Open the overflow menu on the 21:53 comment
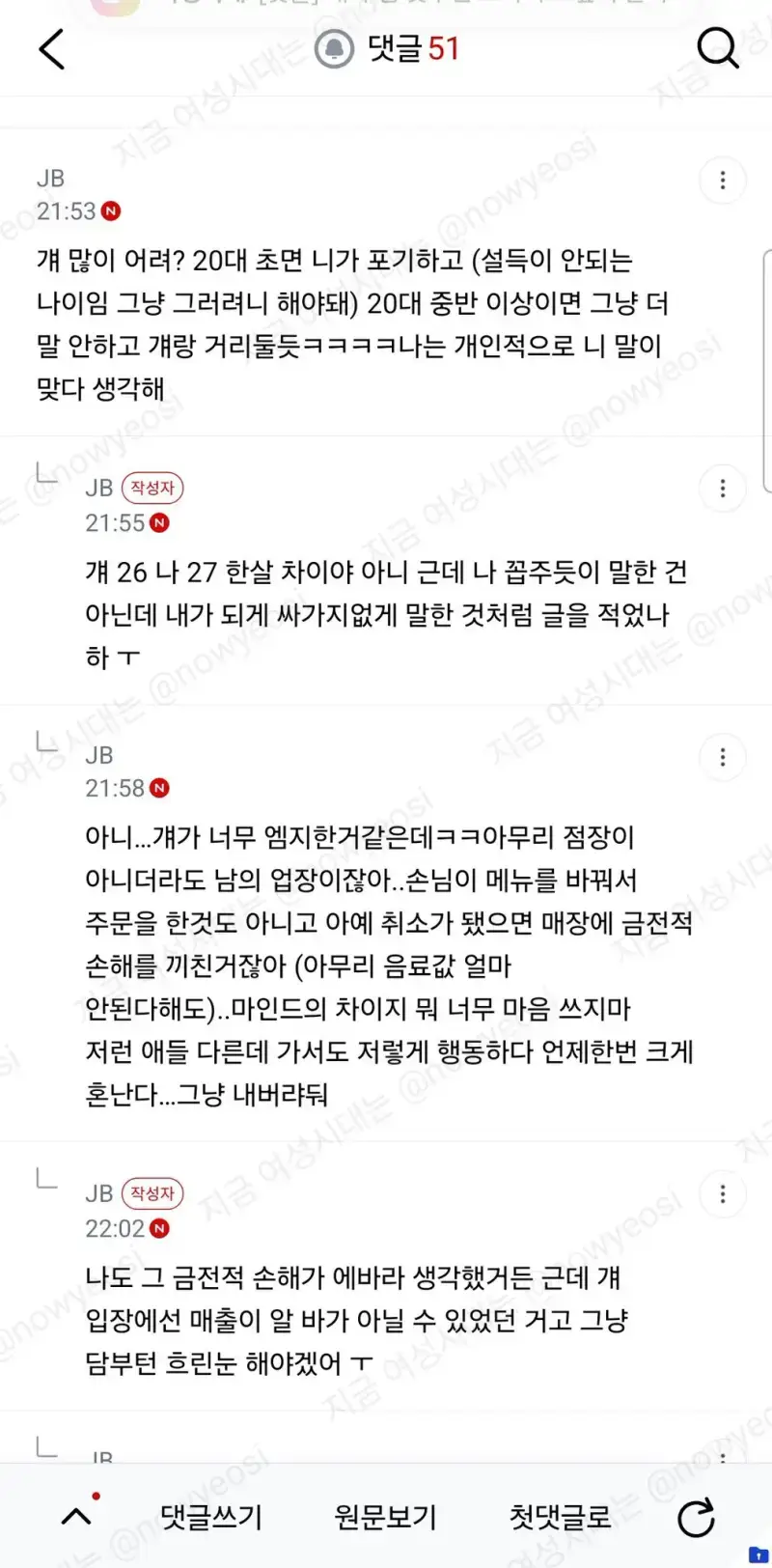This screenshot has width=772, height=1568. coord(723,181)
